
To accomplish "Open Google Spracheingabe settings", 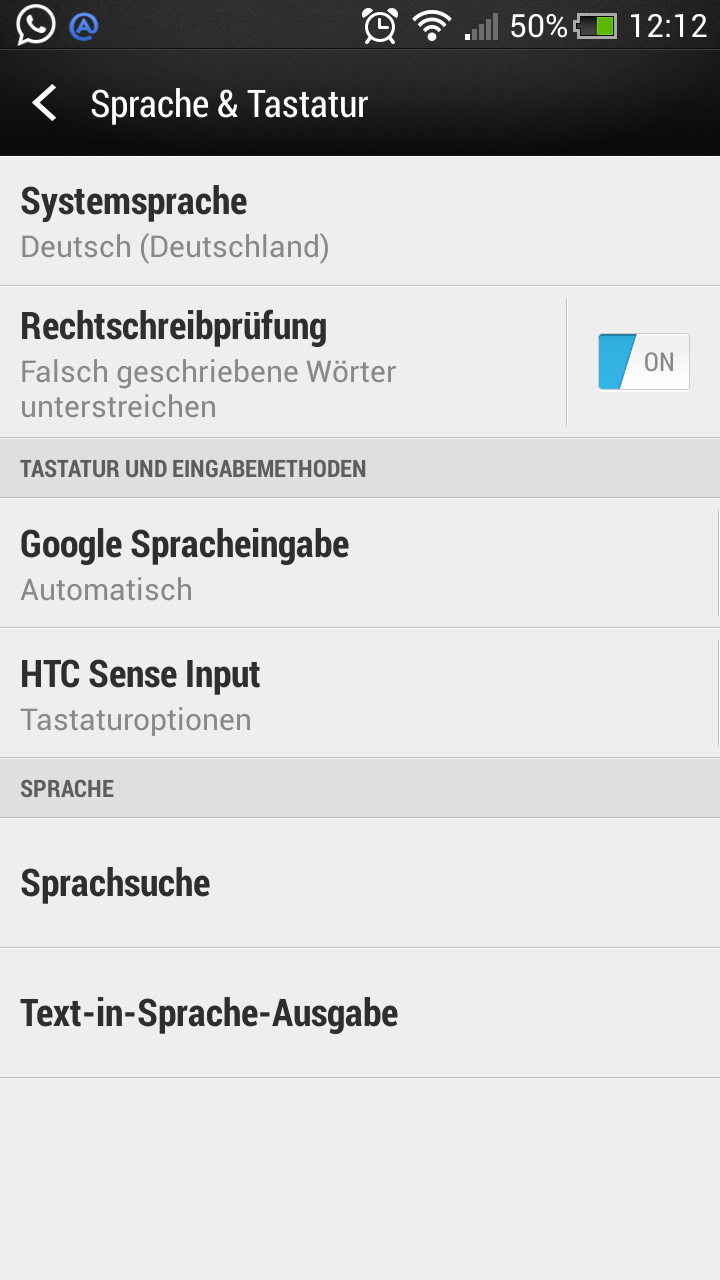I will (300, 564).
